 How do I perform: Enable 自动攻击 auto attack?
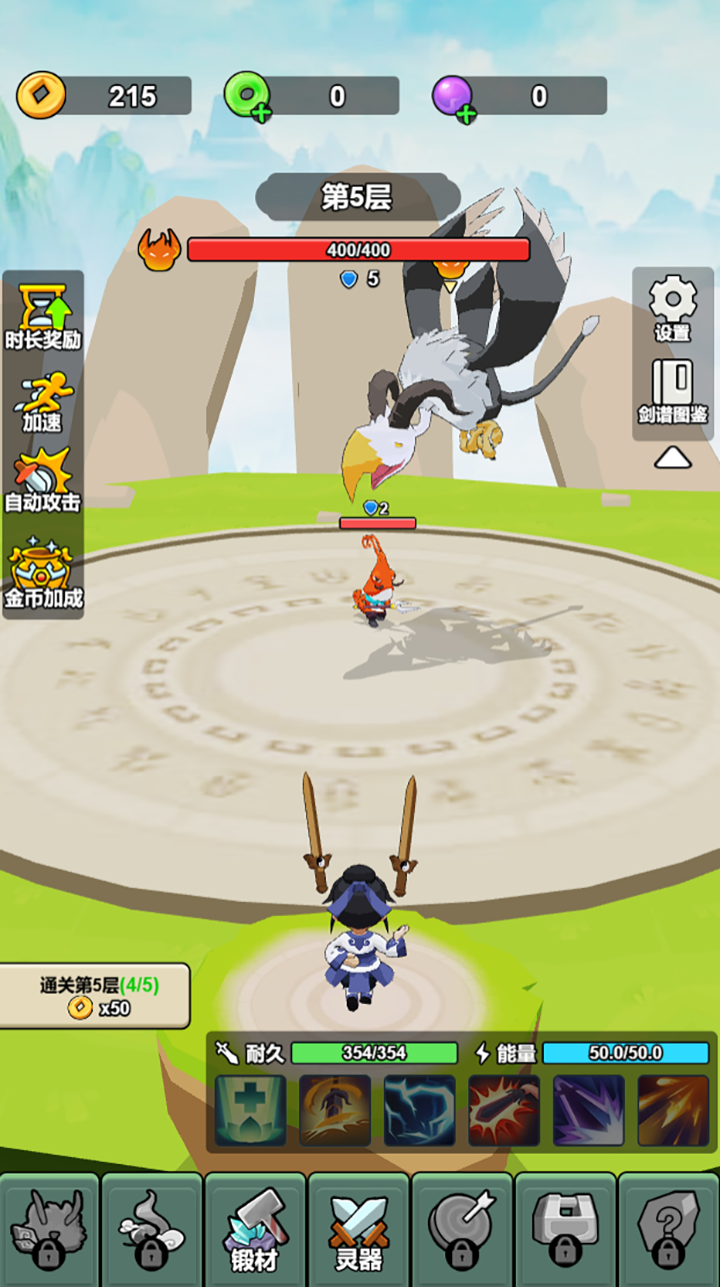tap(42, 480)
